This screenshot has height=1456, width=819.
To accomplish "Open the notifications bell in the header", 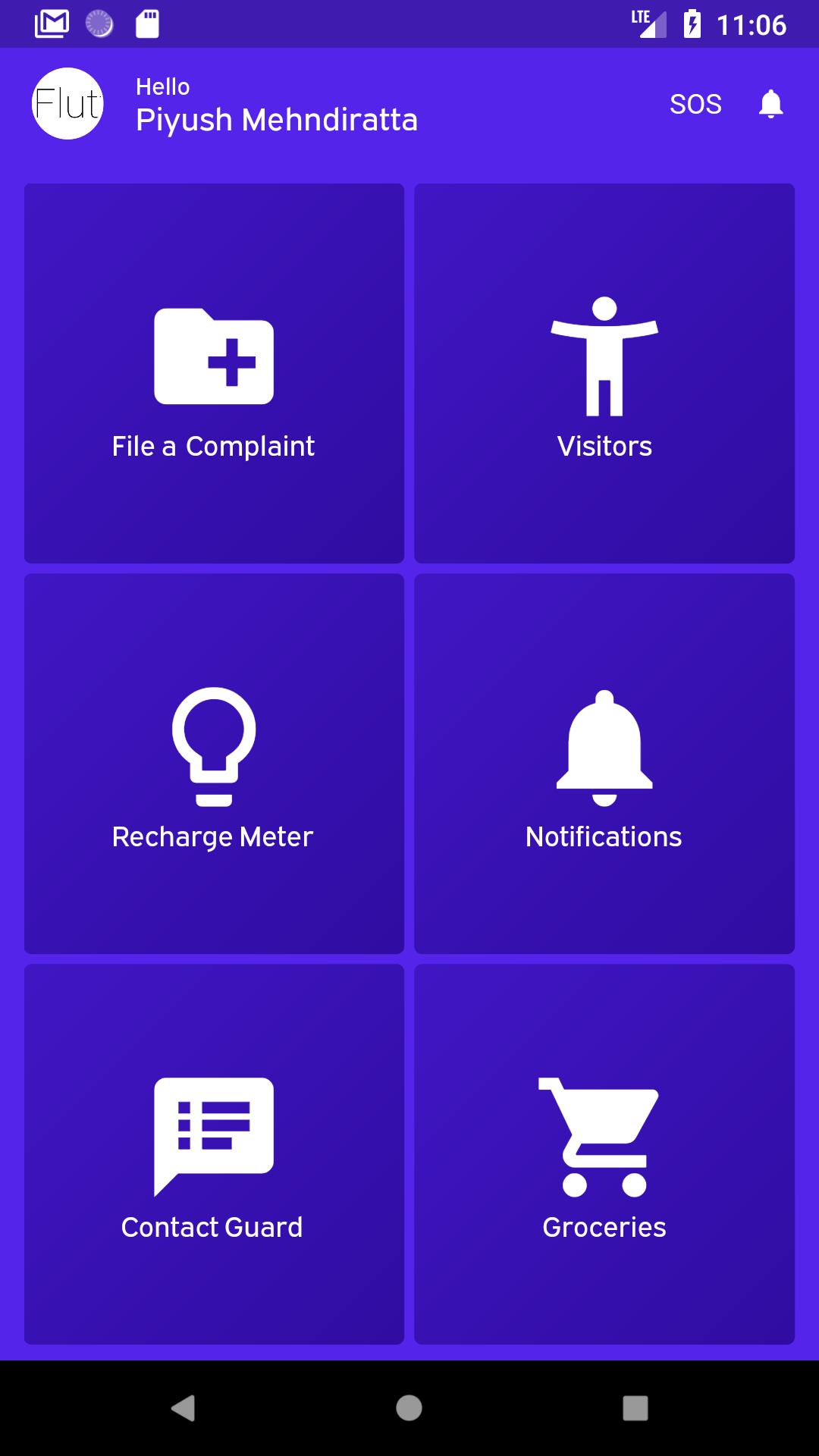I will pyautogui.click(x=770, y=104).
